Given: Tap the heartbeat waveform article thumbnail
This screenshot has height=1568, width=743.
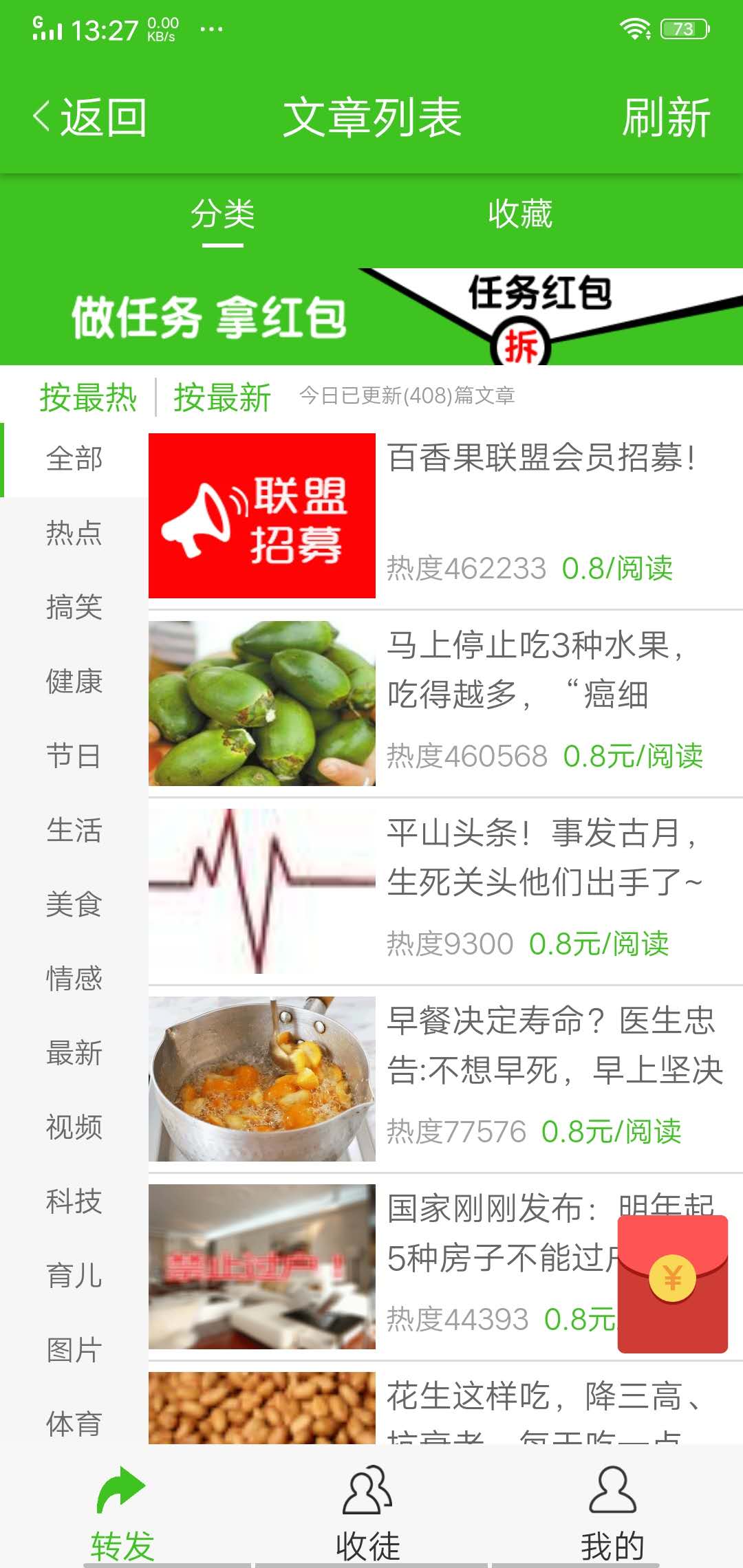Looking at the screenshot, I should (262, 887).
